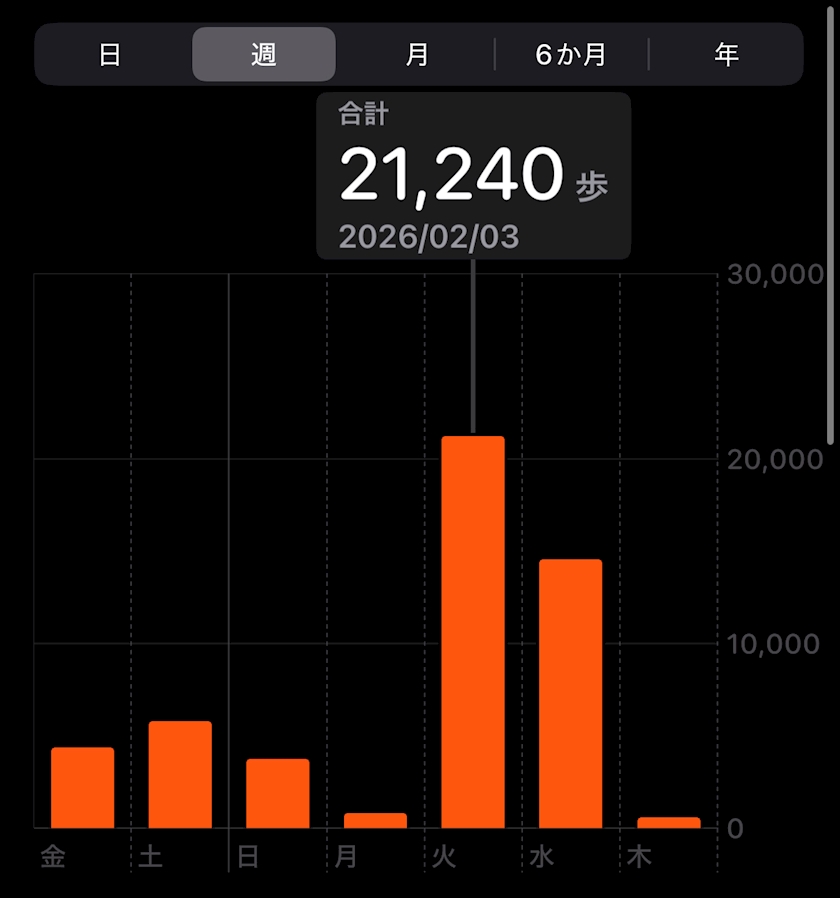The image size is (840, 898).
Task: Select the 日 (Sunday) step bar in chart
Action: tap(278, 793)
